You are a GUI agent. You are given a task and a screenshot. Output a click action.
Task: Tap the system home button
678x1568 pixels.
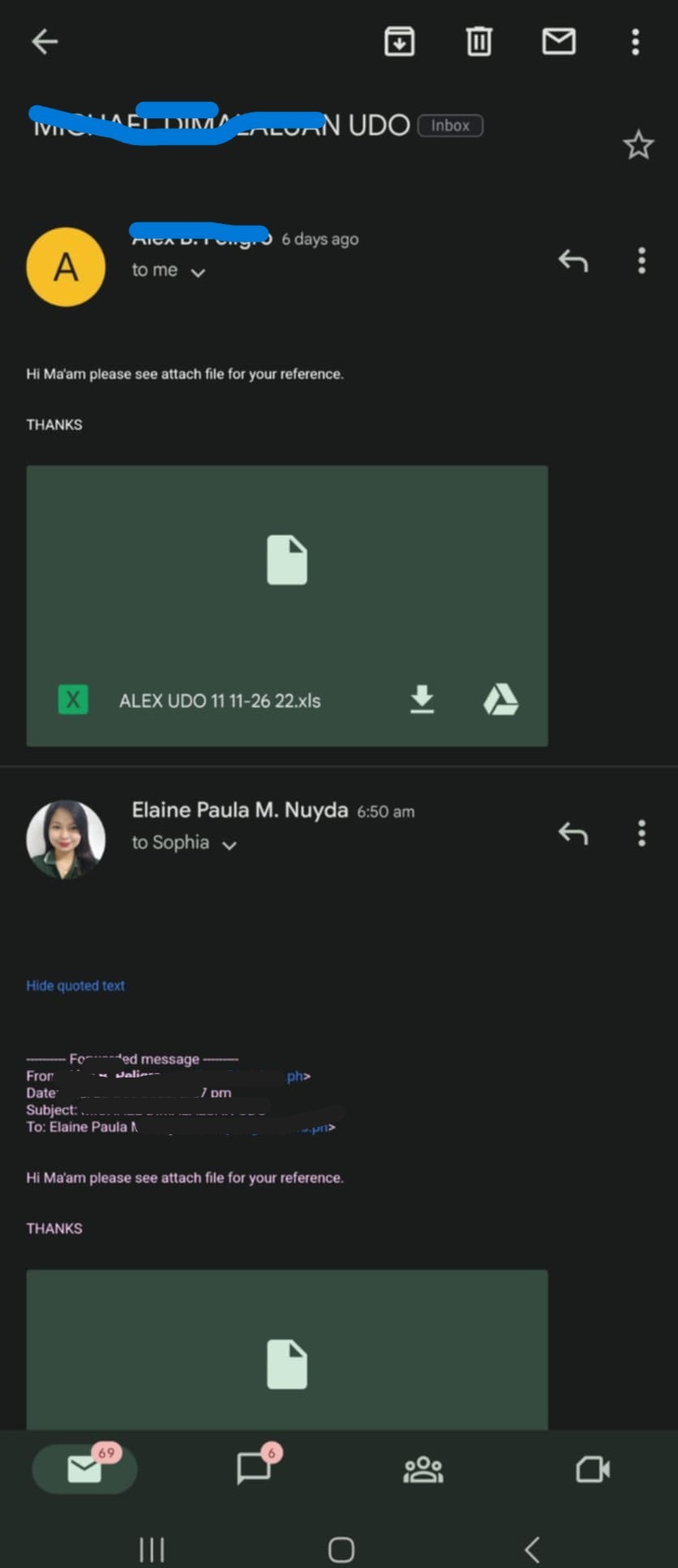[x=341, y=1549]
